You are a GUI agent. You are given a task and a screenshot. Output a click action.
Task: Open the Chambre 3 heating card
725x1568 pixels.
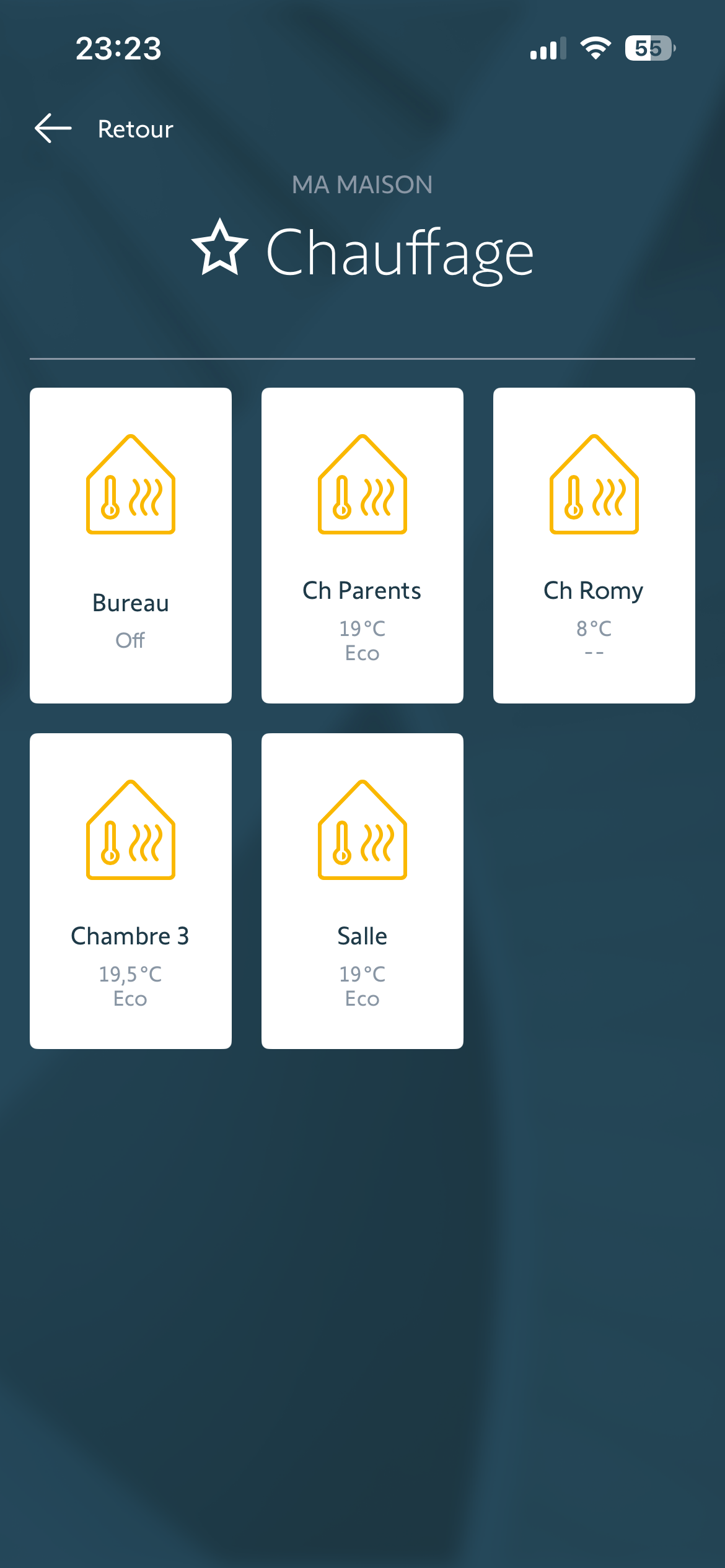(x=131, y=891)
